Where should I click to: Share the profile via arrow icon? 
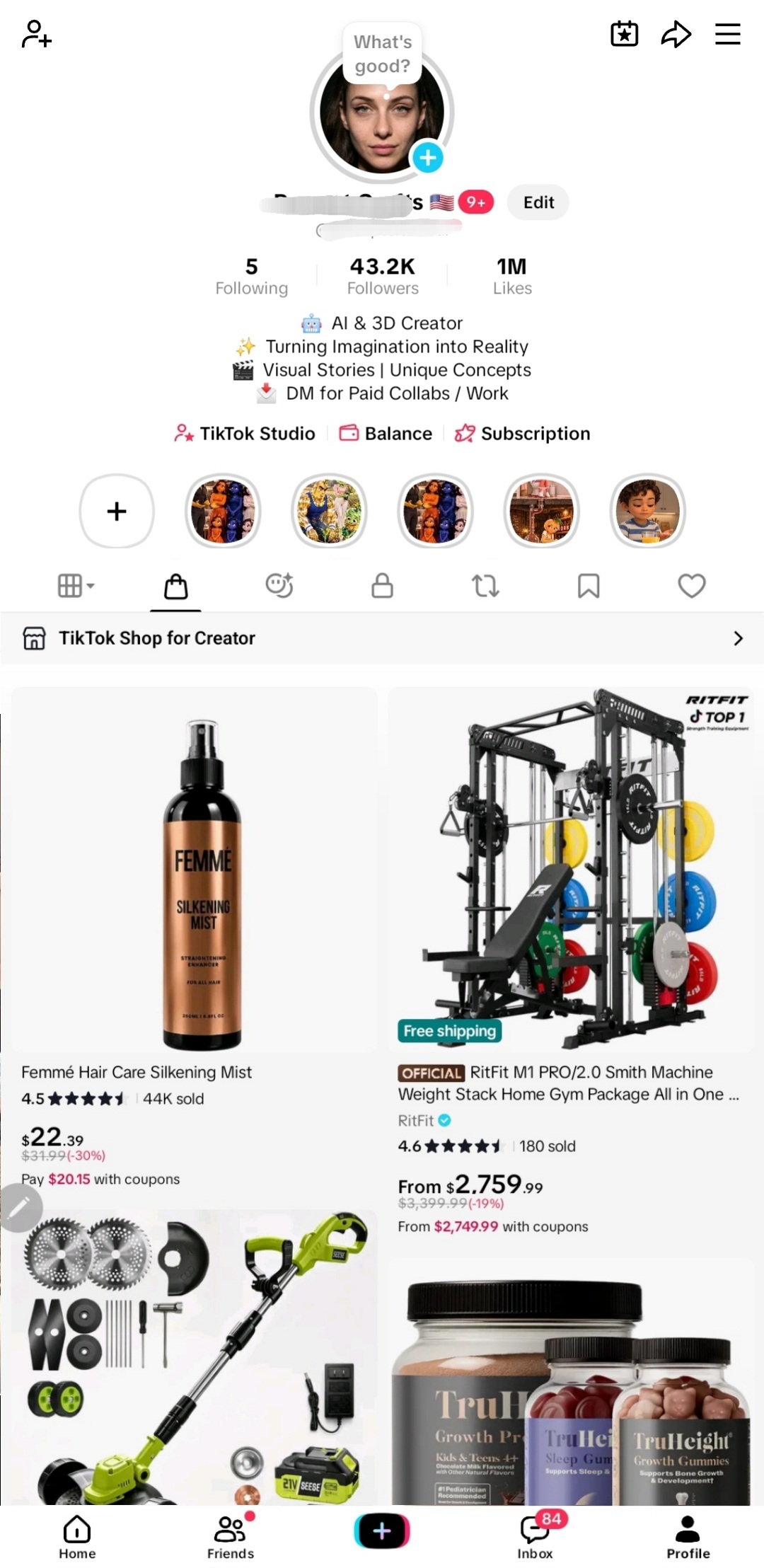click(676, 34)
